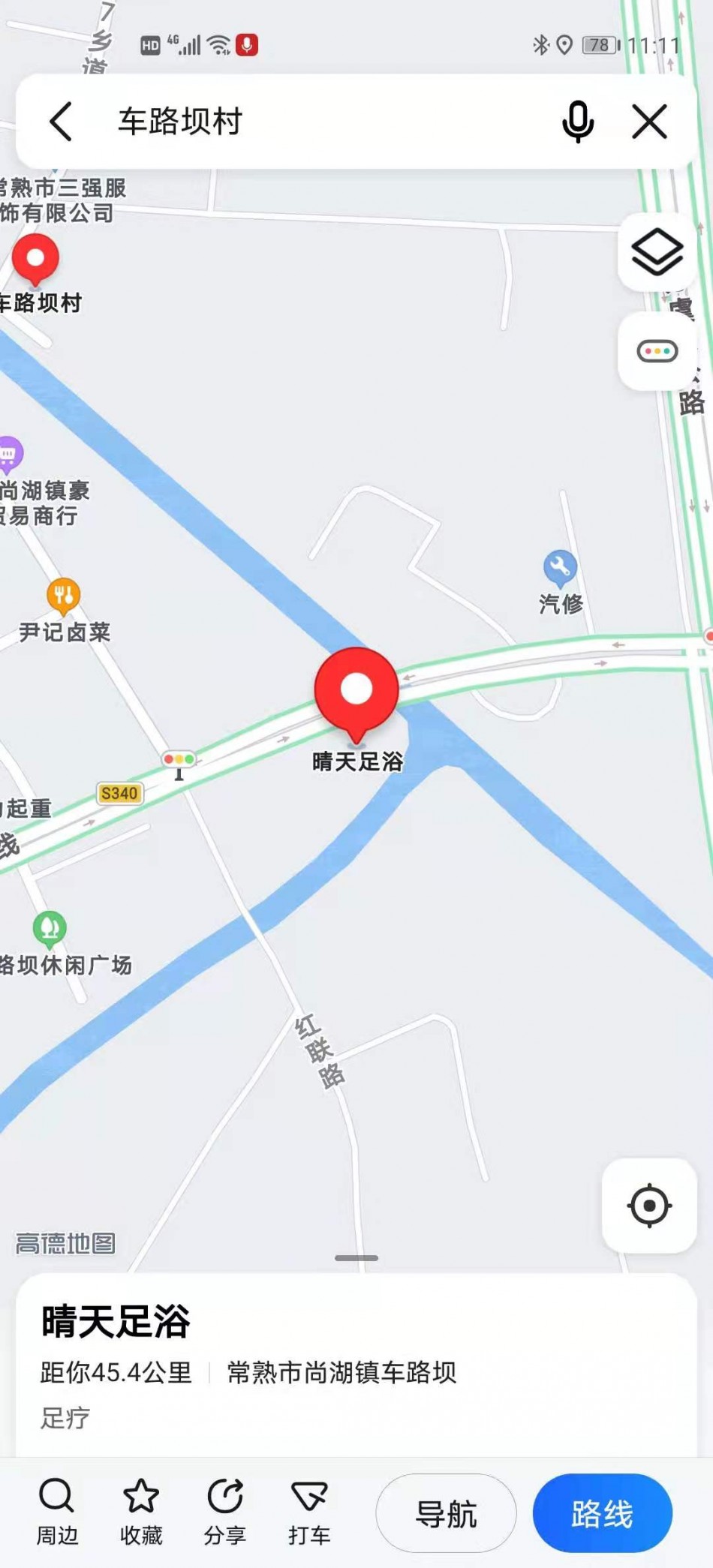713x1568 pixels.
Task: Share this location via 分享
Action: pyautogui.click(x=225, y=1512)
